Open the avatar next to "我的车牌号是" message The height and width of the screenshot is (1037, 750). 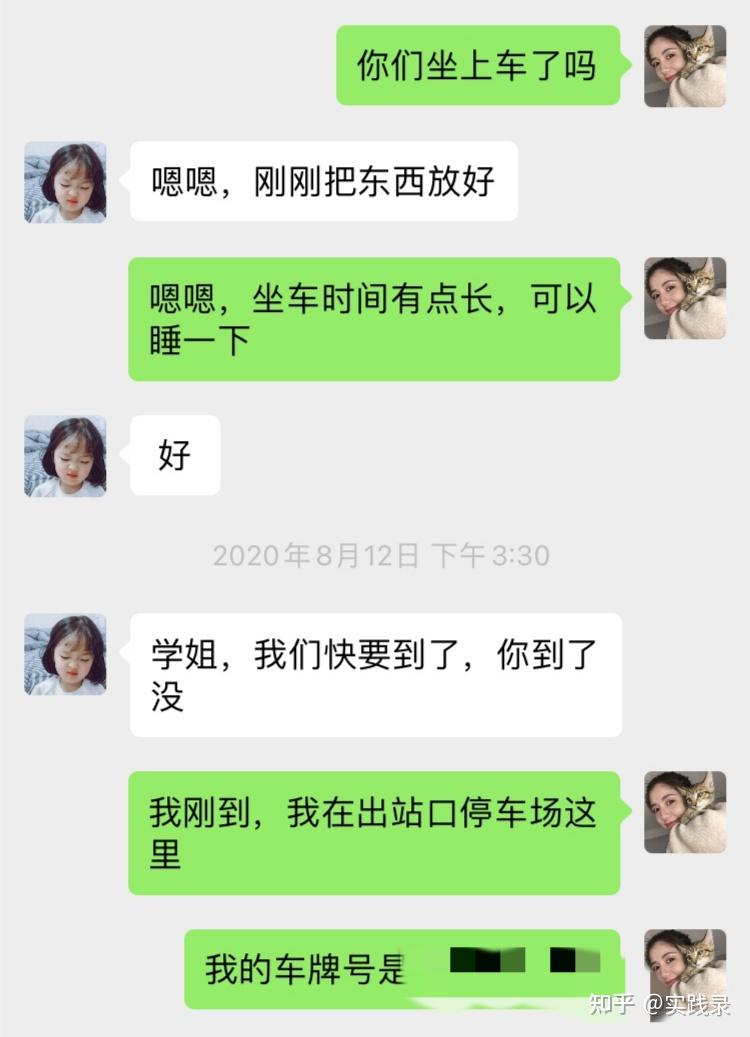click(684, 969)
